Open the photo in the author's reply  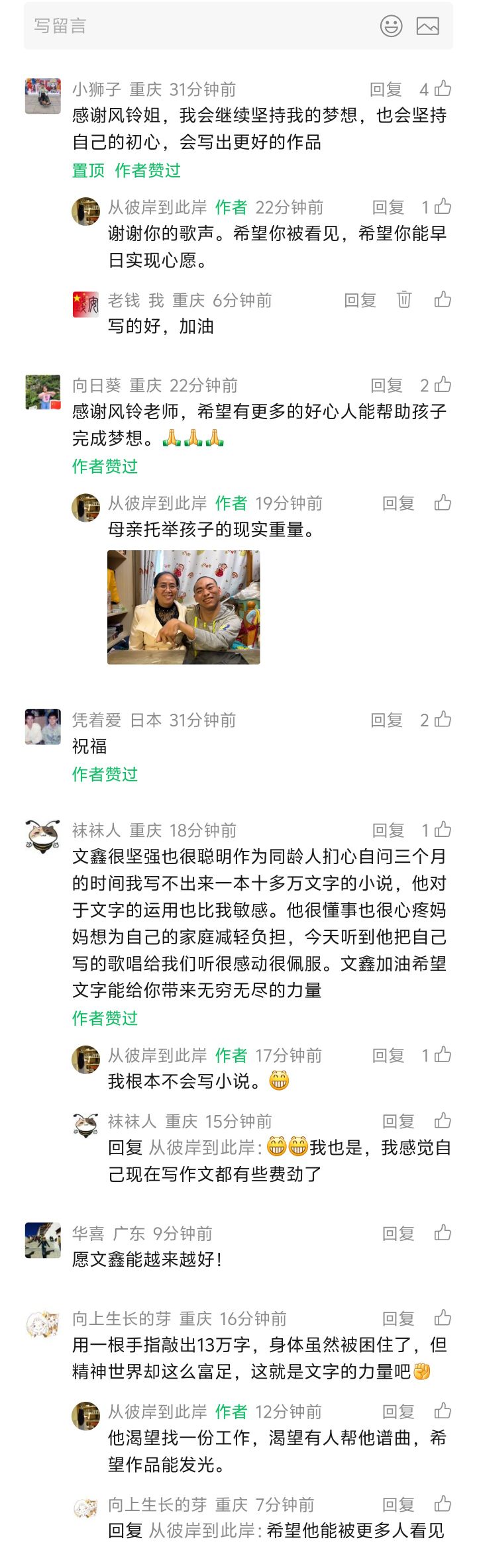[x=184, y=607]
